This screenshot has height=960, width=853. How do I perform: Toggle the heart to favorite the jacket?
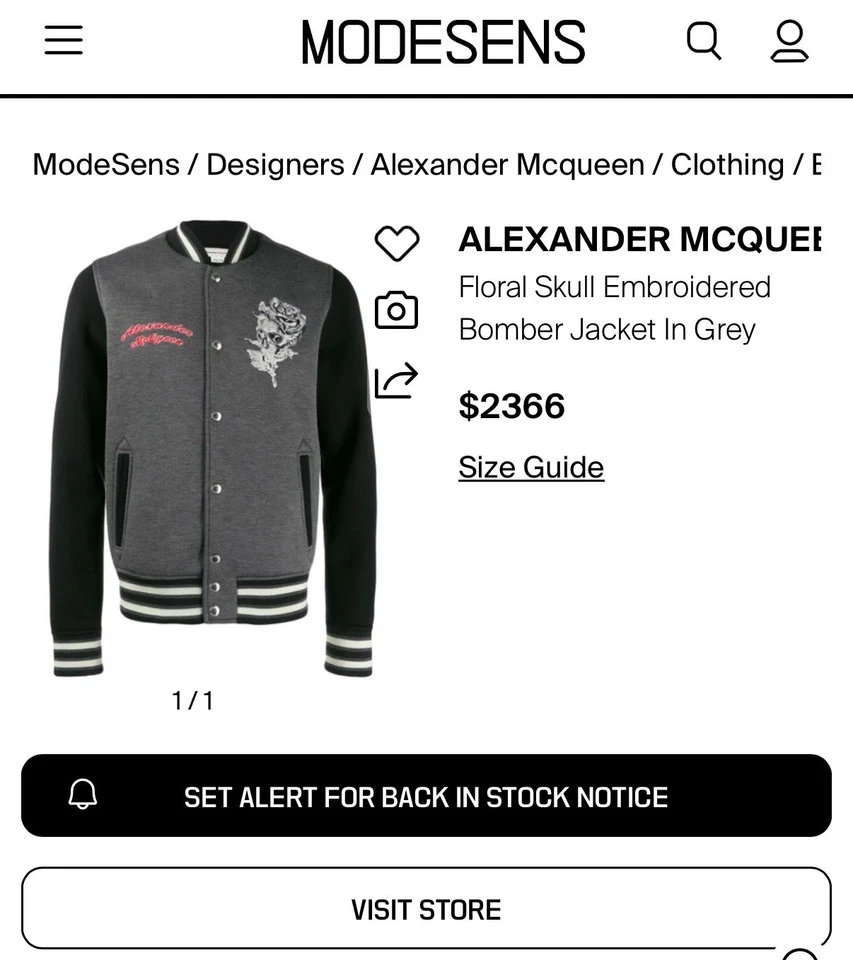click(x=396, y=242)
